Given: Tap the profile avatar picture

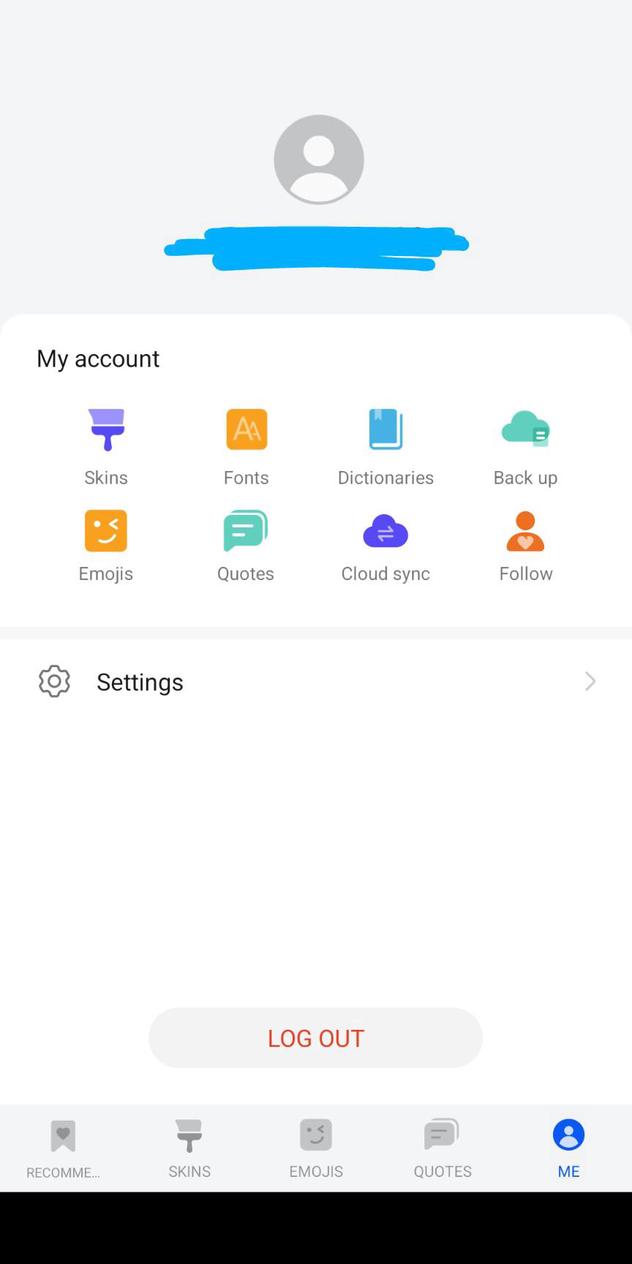Looking at the screenshot, I should point(318,159).
